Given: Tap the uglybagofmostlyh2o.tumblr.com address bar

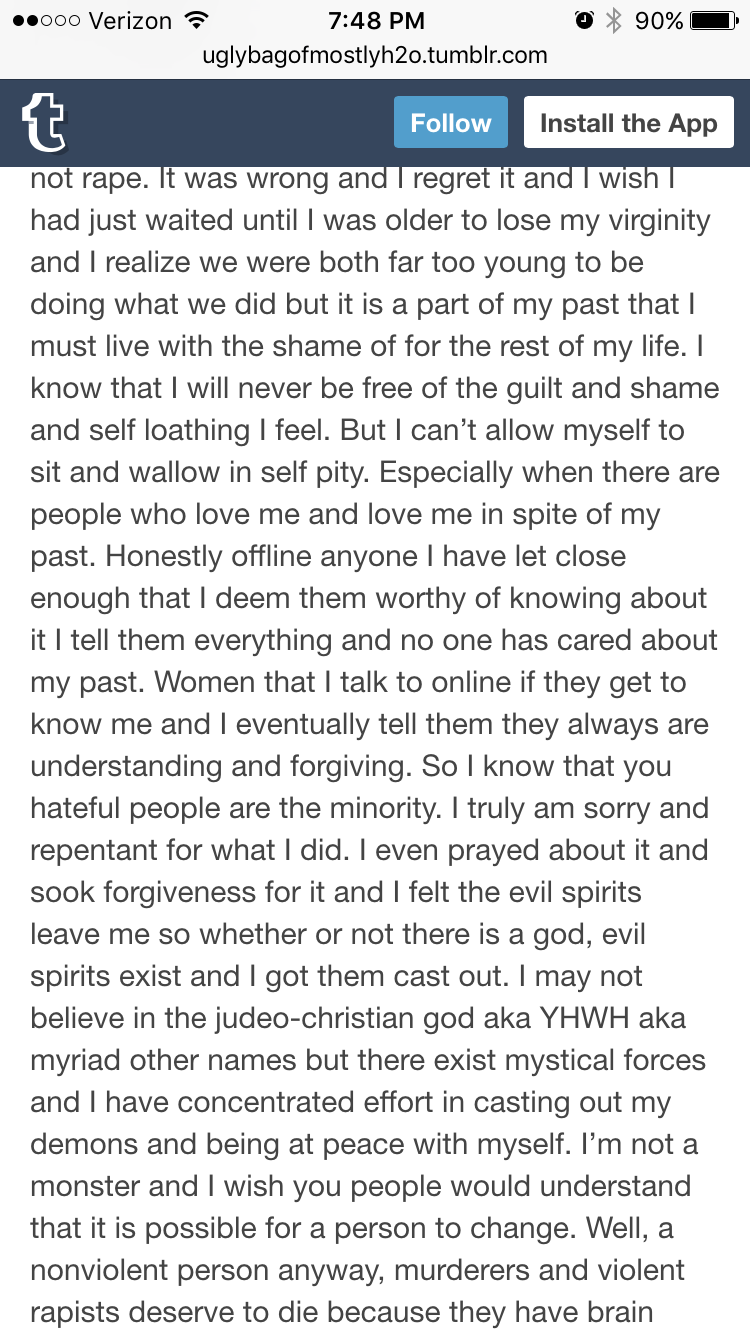Looking at the screenshot, I should click(x=375, y=55).
